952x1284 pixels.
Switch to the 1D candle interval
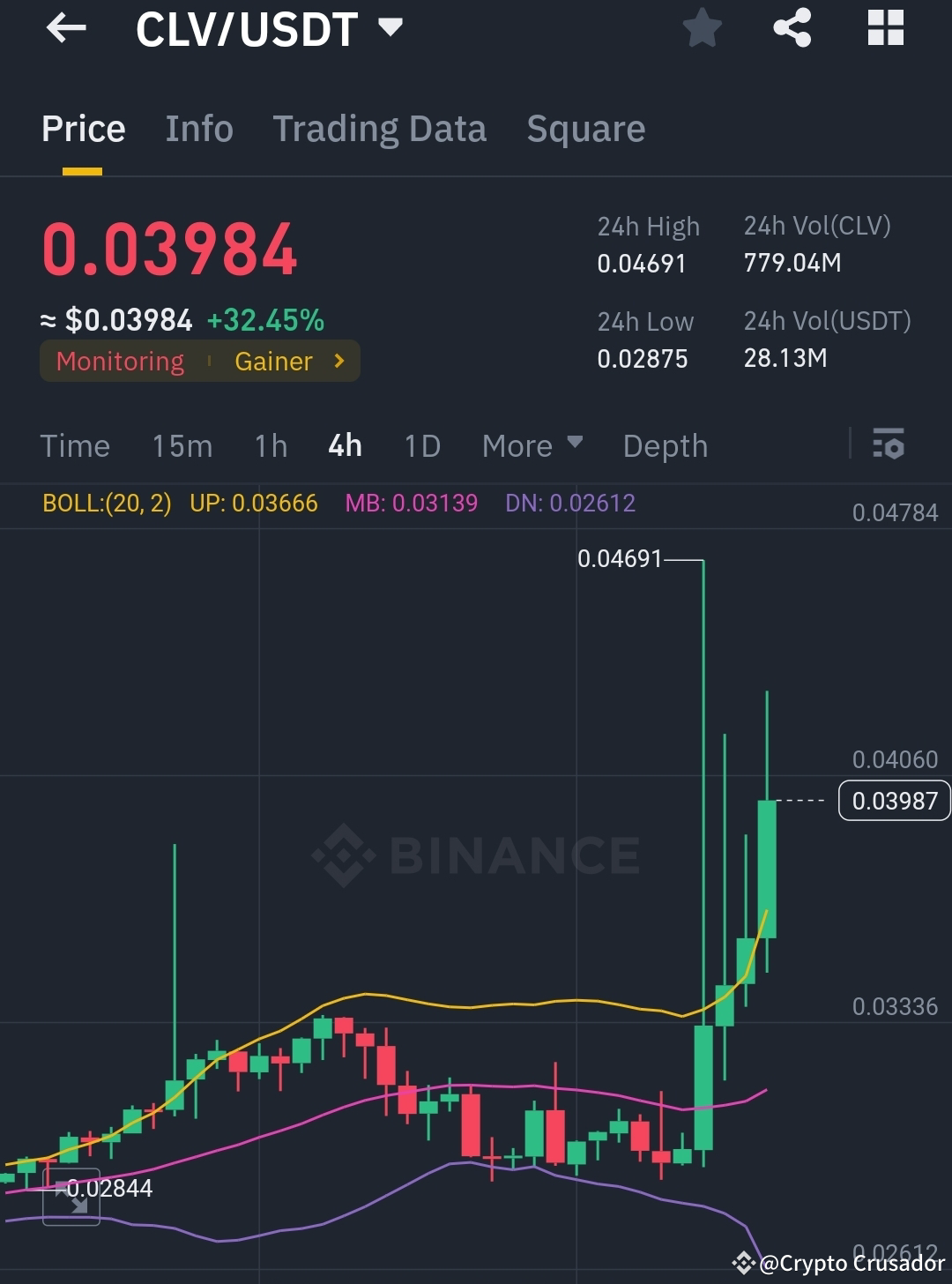click(x=421, y=445)
